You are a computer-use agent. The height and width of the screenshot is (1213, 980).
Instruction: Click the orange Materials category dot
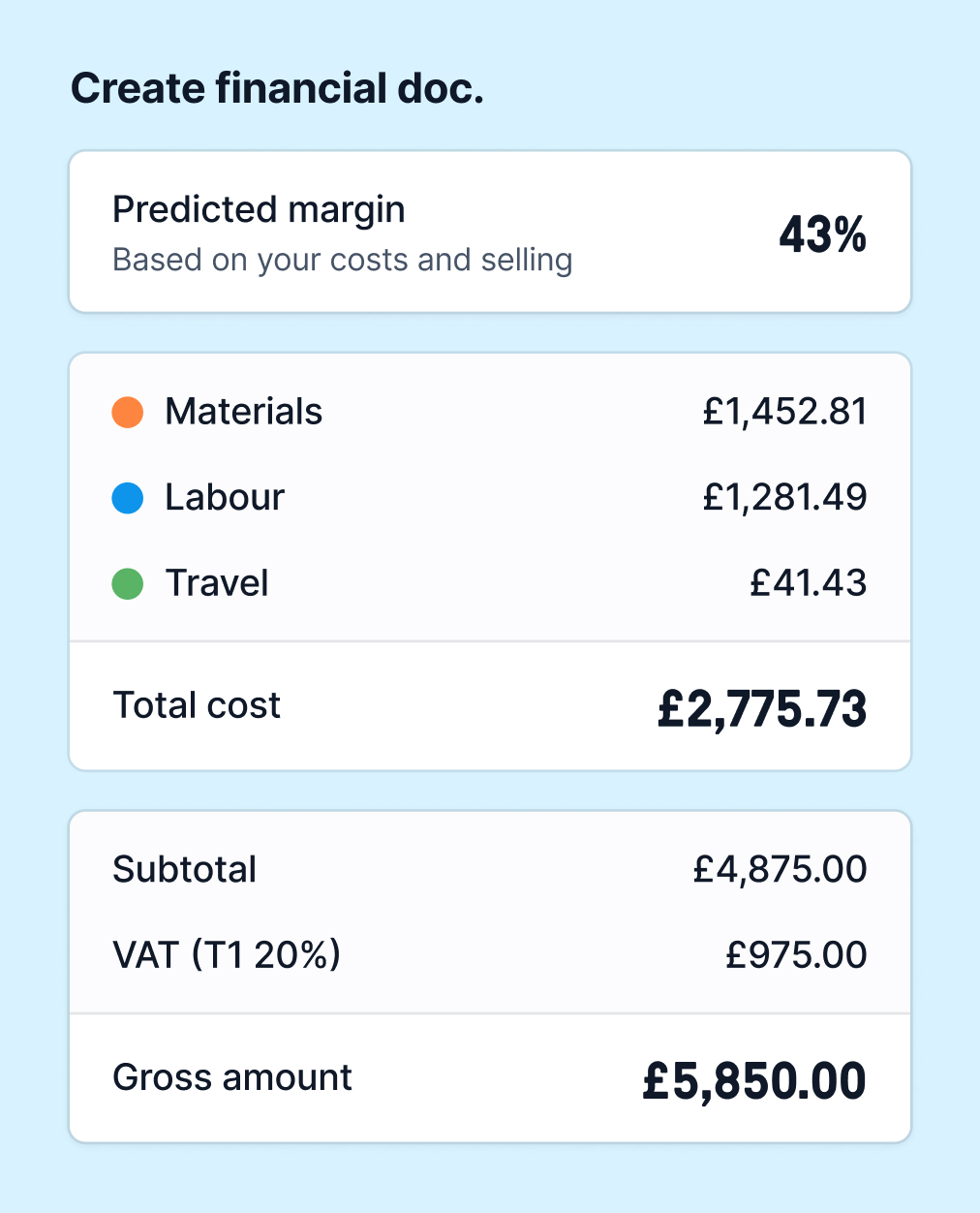(127, 412)
